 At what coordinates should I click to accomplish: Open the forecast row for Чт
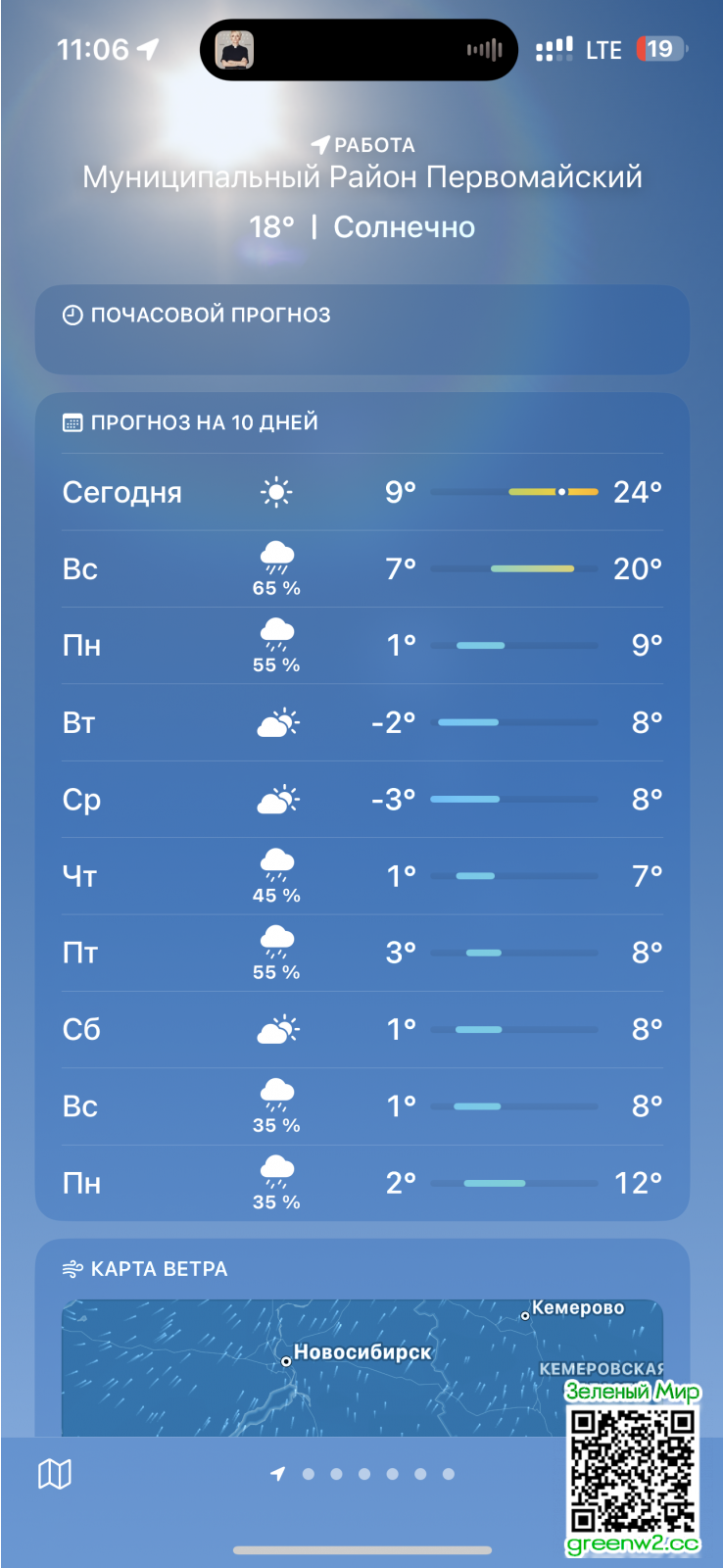(x=361, y=876)
